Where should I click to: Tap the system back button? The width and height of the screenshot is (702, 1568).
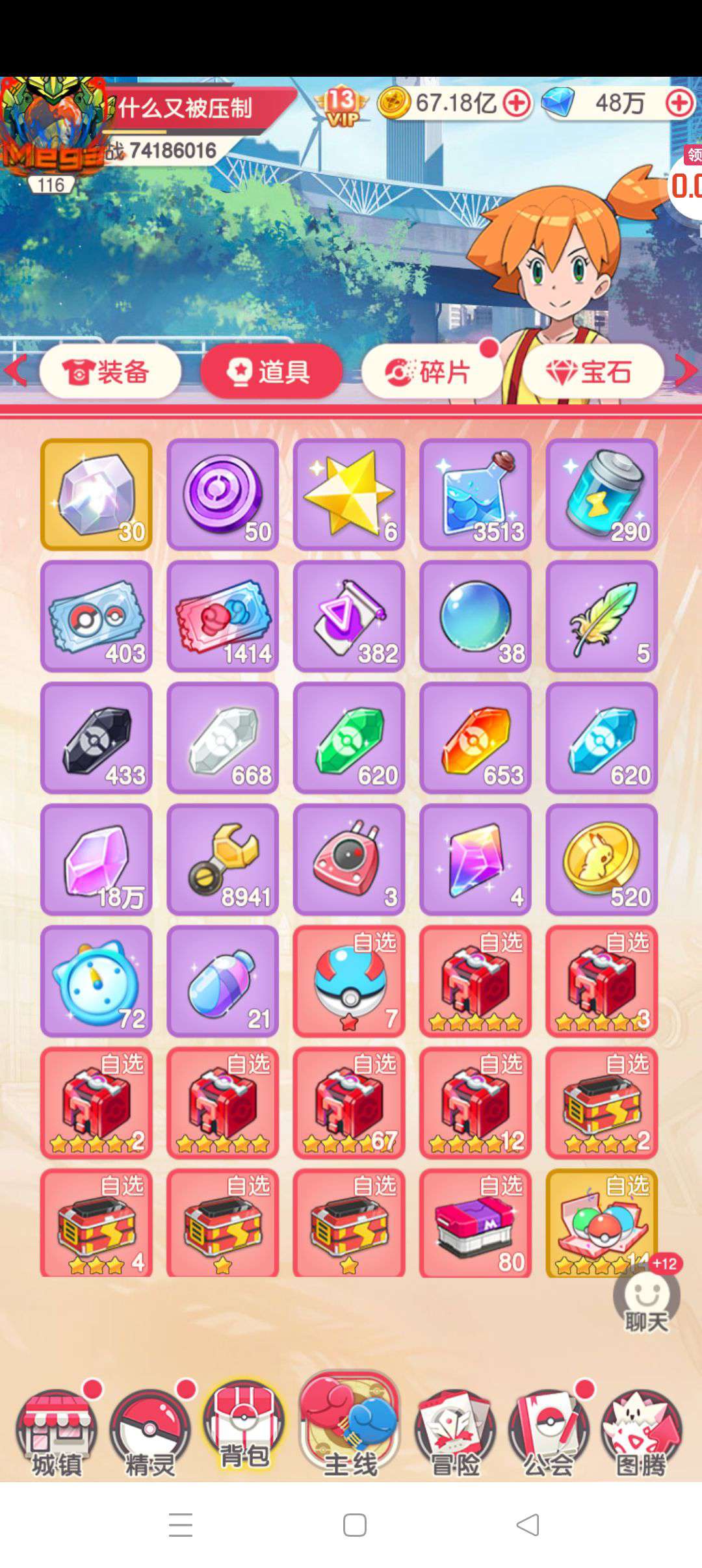pos(528,1524)
